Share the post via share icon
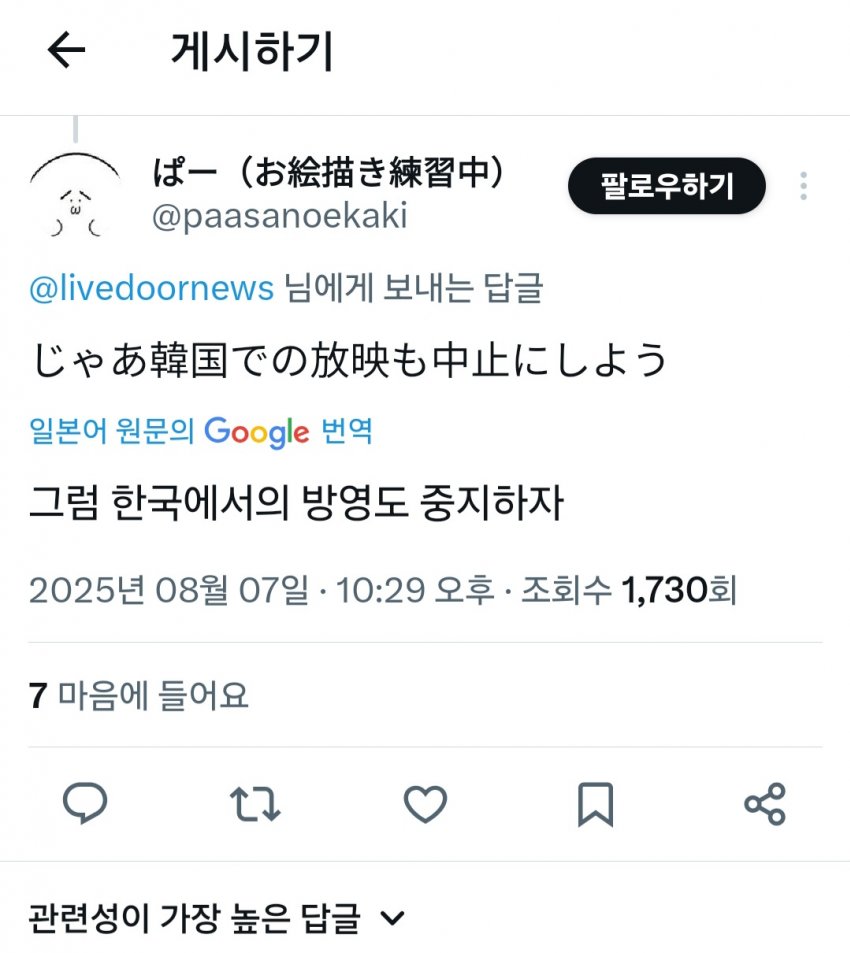The width and height of the screenshot is (850, 953). [765, 804]
